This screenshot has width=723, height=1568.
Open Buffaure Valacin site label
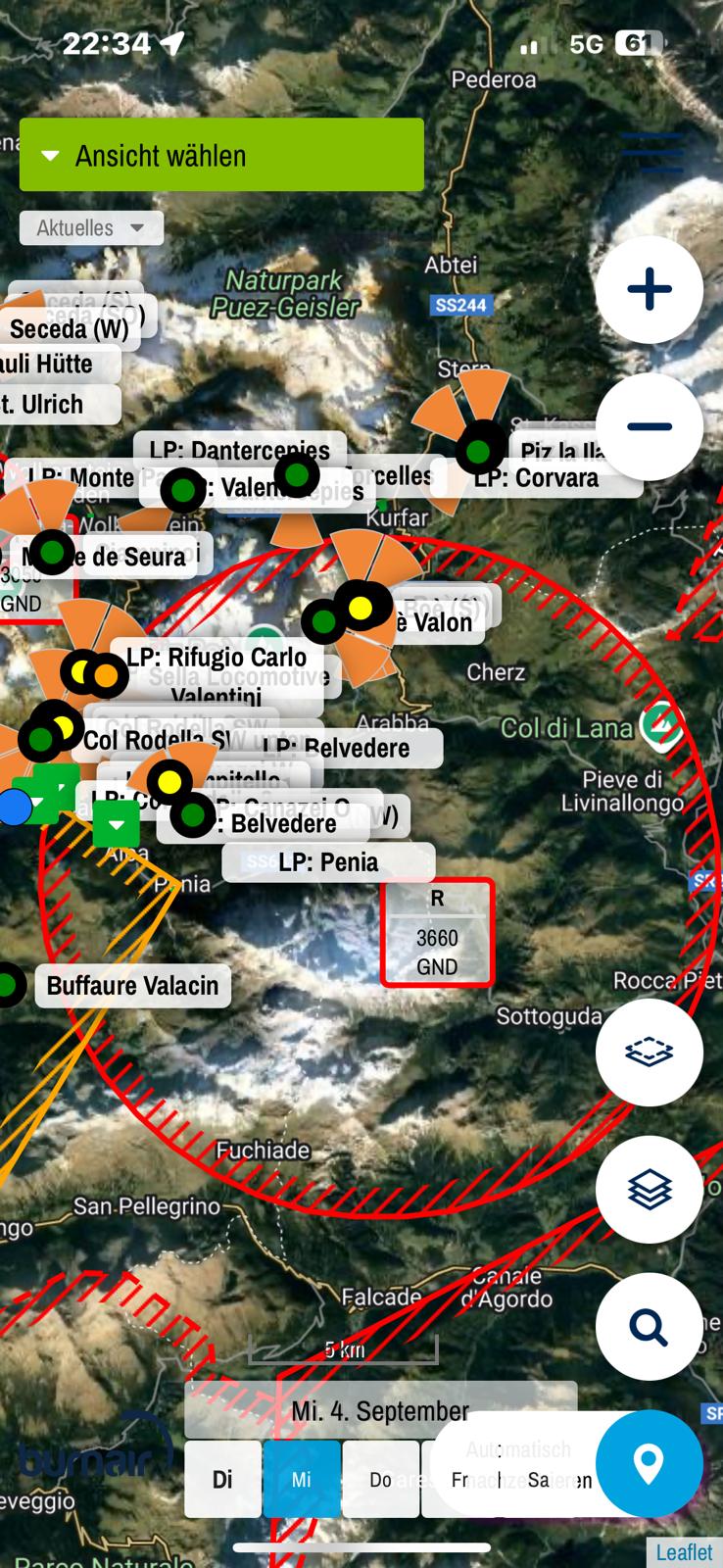coord(133,986)
